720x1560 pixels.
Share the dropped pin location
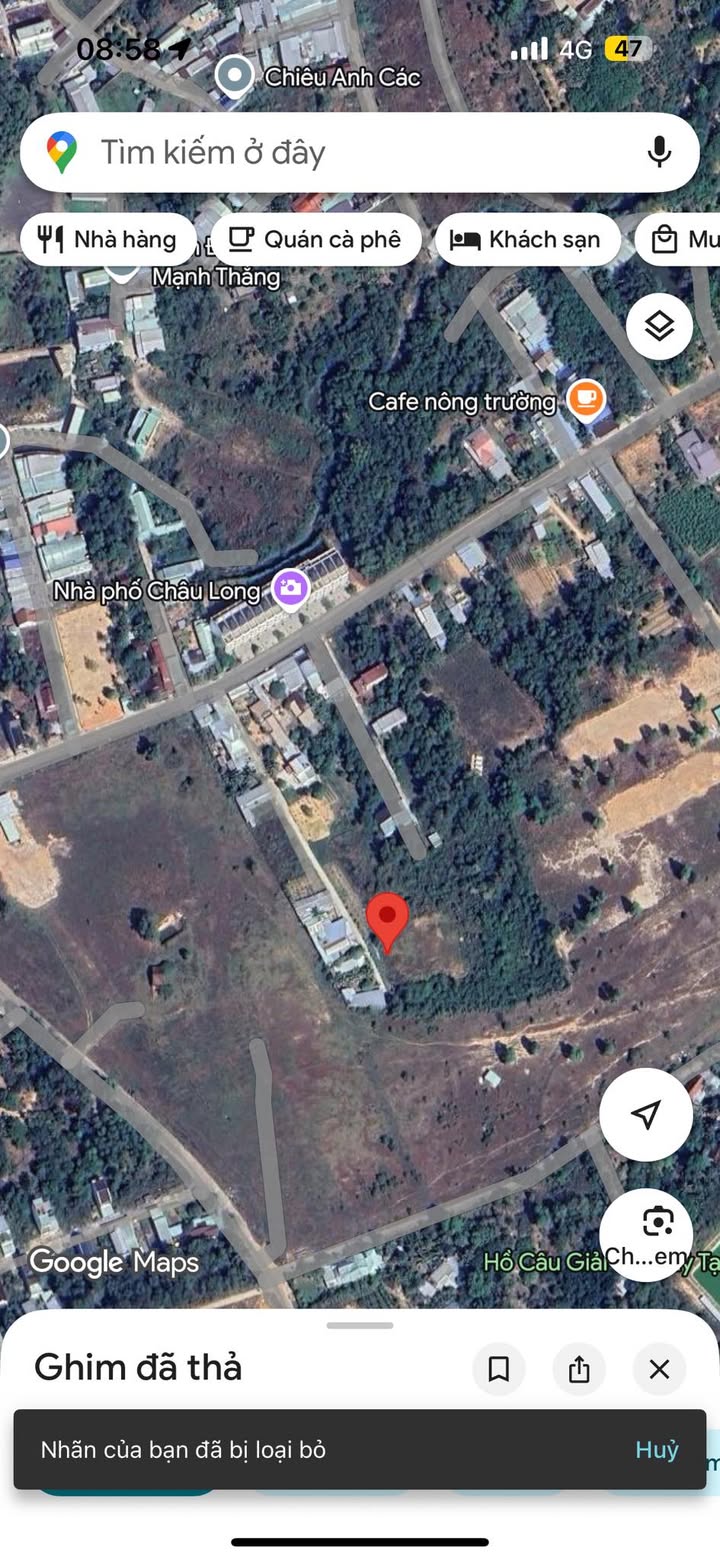[x=579, y=1369]
